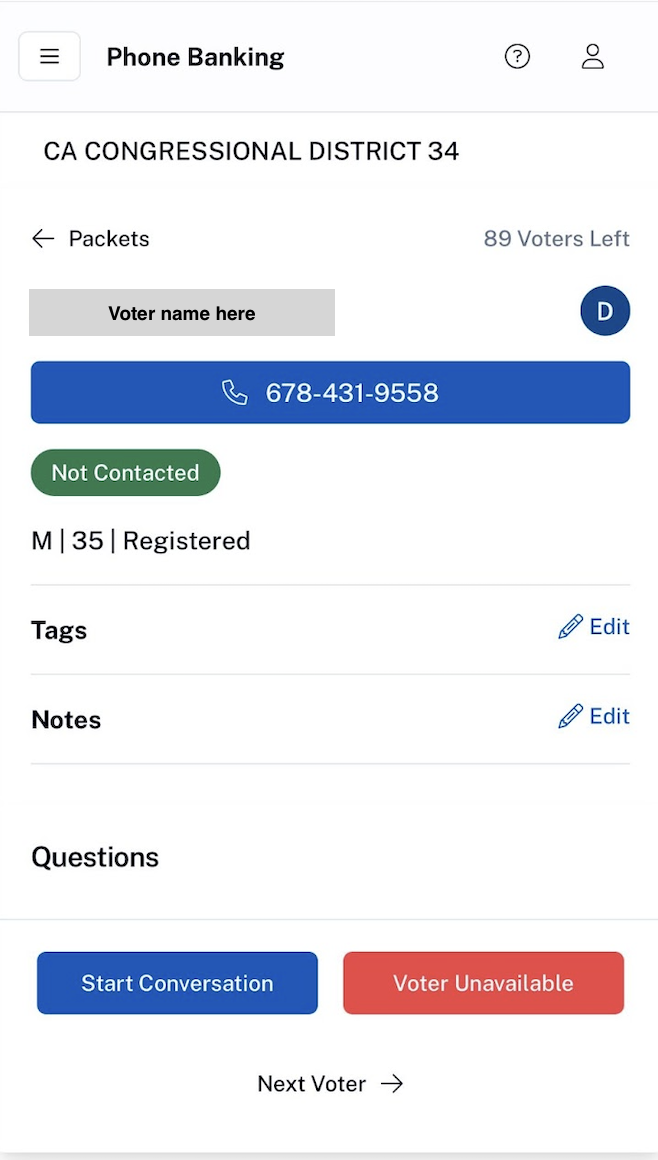This screenshot has width=658, height=1160.
Task: Call the number 678-431-9558
Action: [330, 393]
